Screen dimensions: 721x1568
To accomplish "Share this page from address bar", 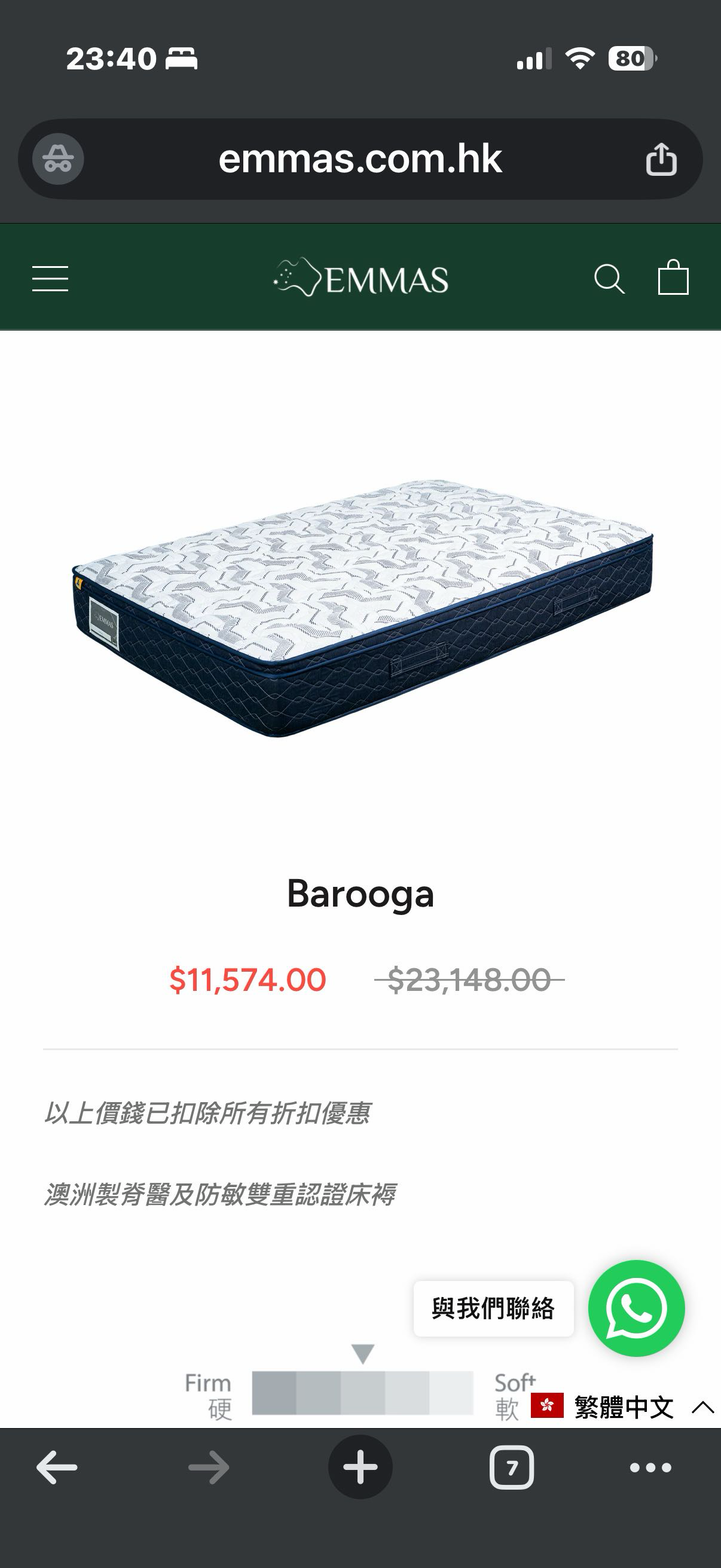I will click(661, 159).
